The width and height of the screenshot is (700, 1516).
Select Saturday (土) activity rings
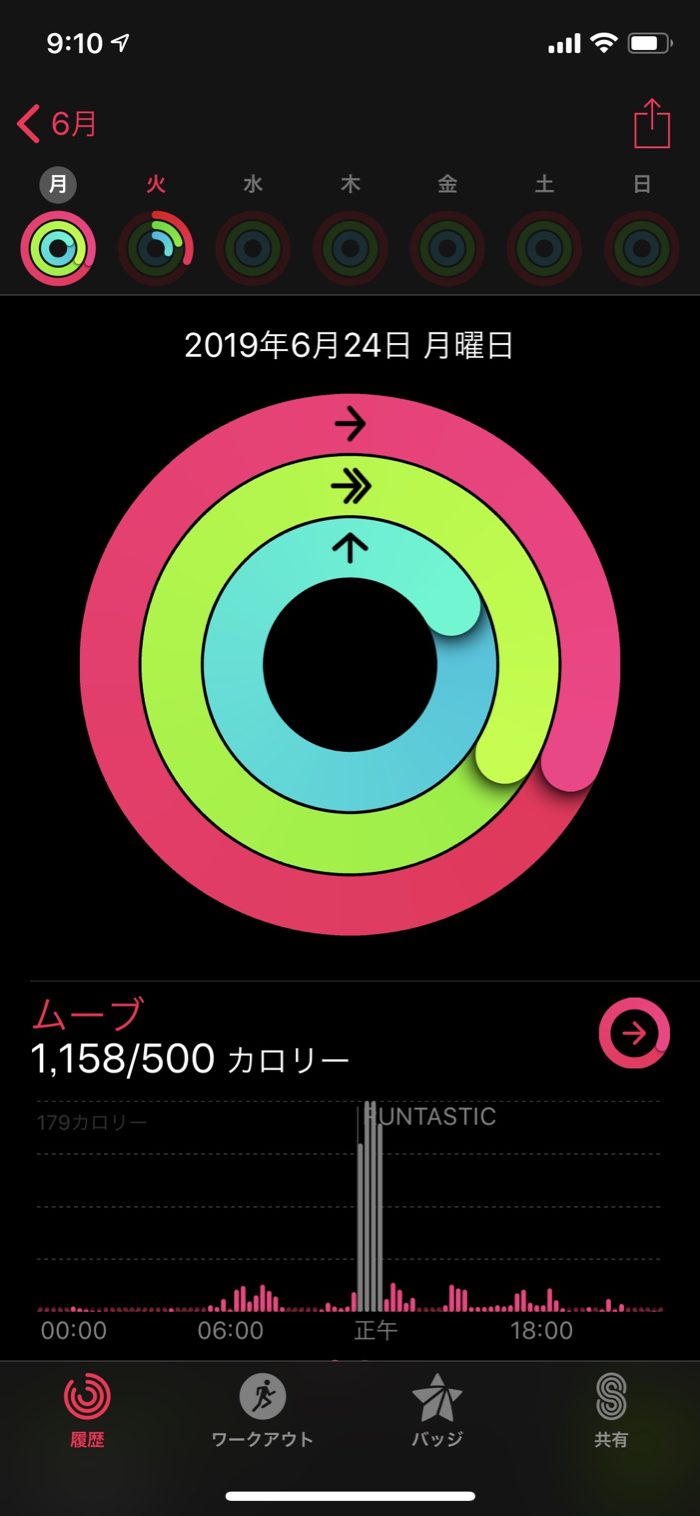coord(544,246)
